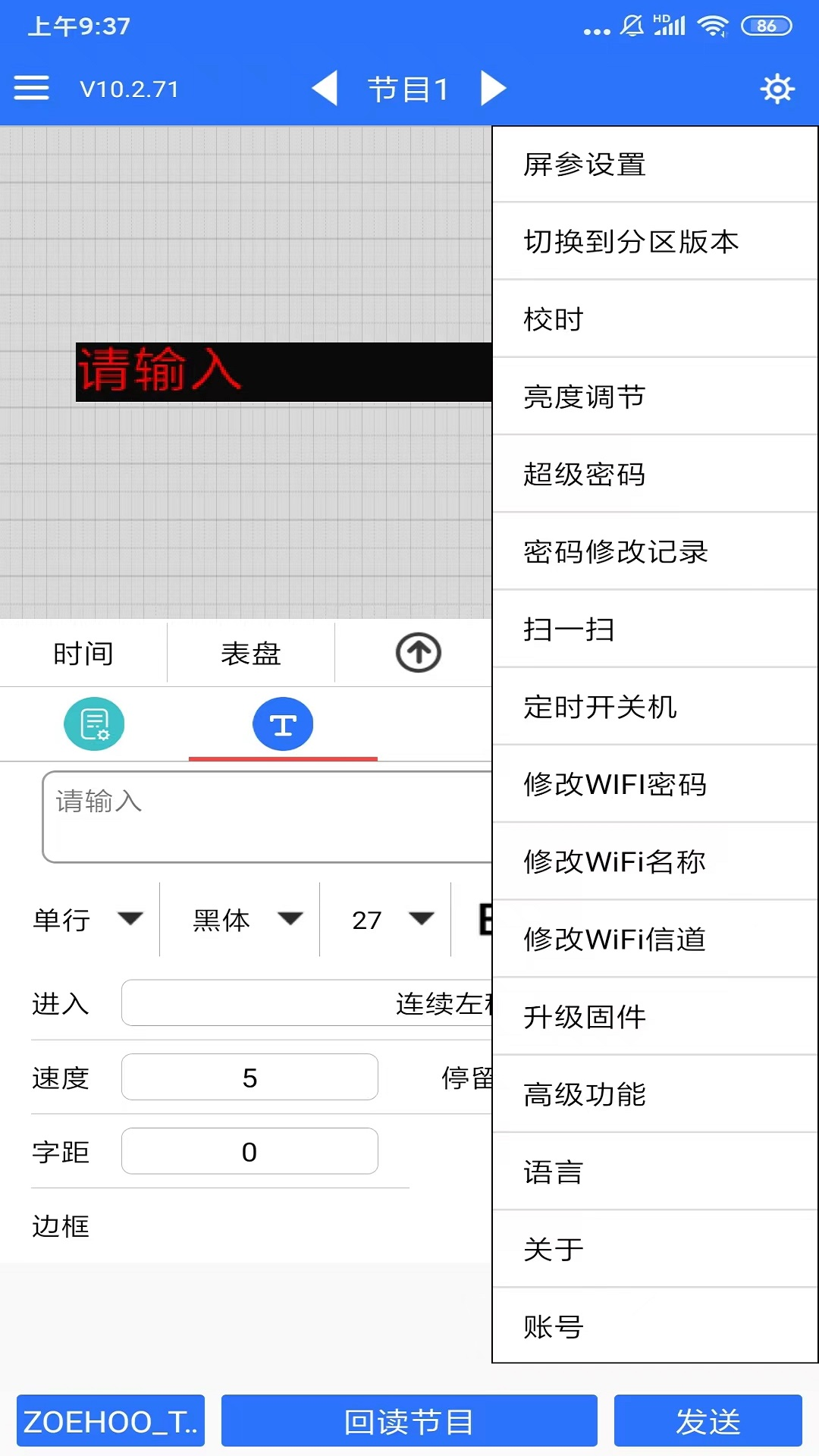Select the blue text tool icon
819x1456 pixels.
point(283,723)
